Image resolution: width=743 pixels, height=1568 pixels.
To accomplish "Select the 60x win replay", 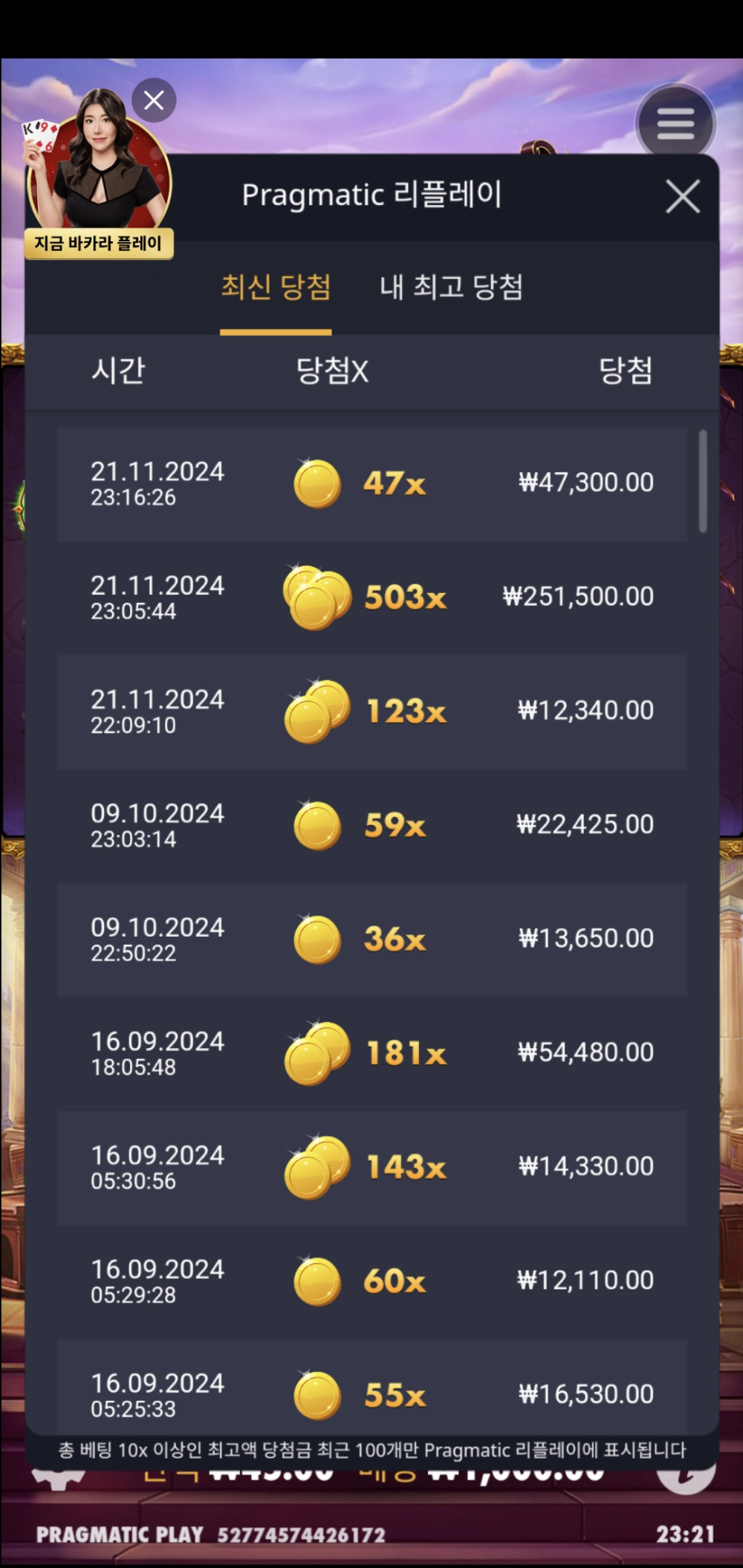I will coord(371,1281).
